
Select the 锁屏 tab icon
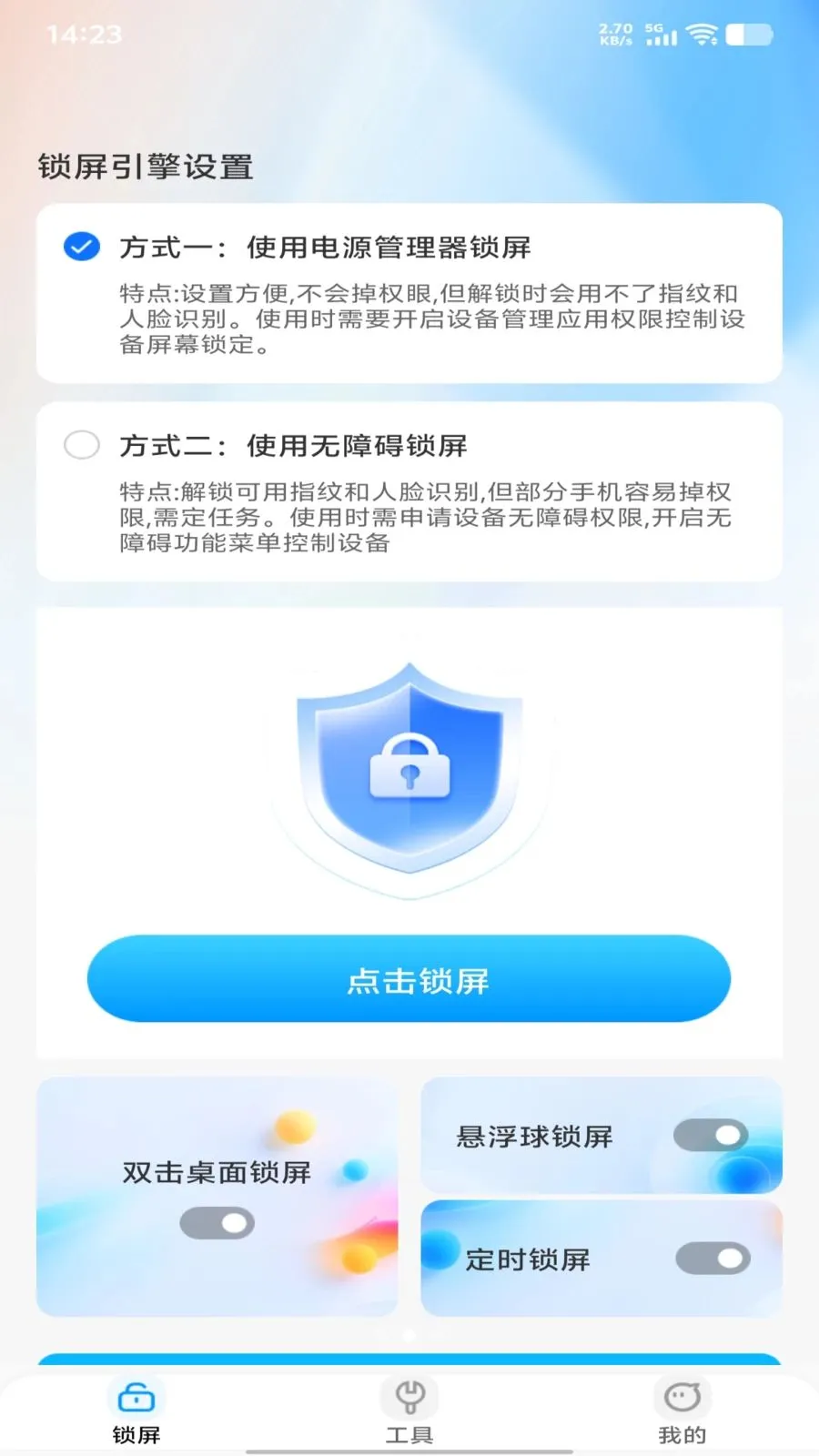tap(136, 1397)
